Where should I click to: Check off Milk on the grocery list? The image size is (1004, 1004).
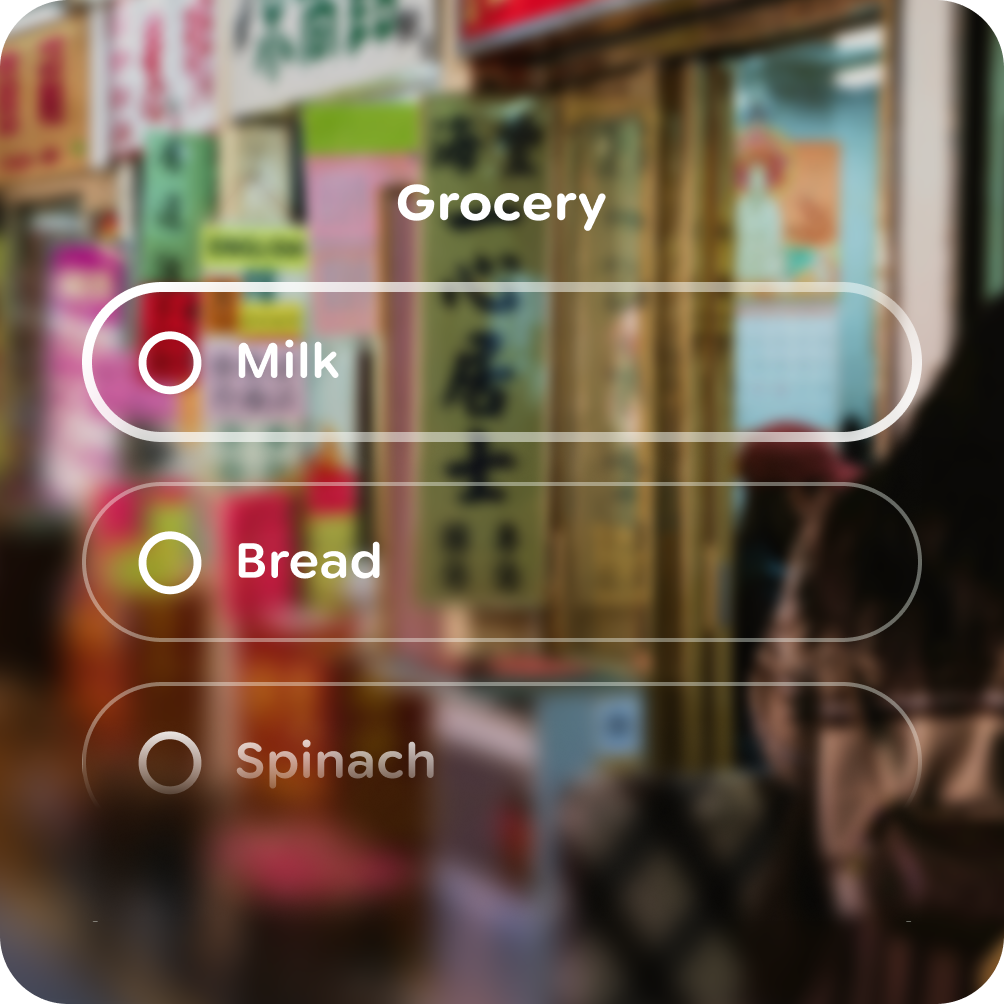(170, 361)
